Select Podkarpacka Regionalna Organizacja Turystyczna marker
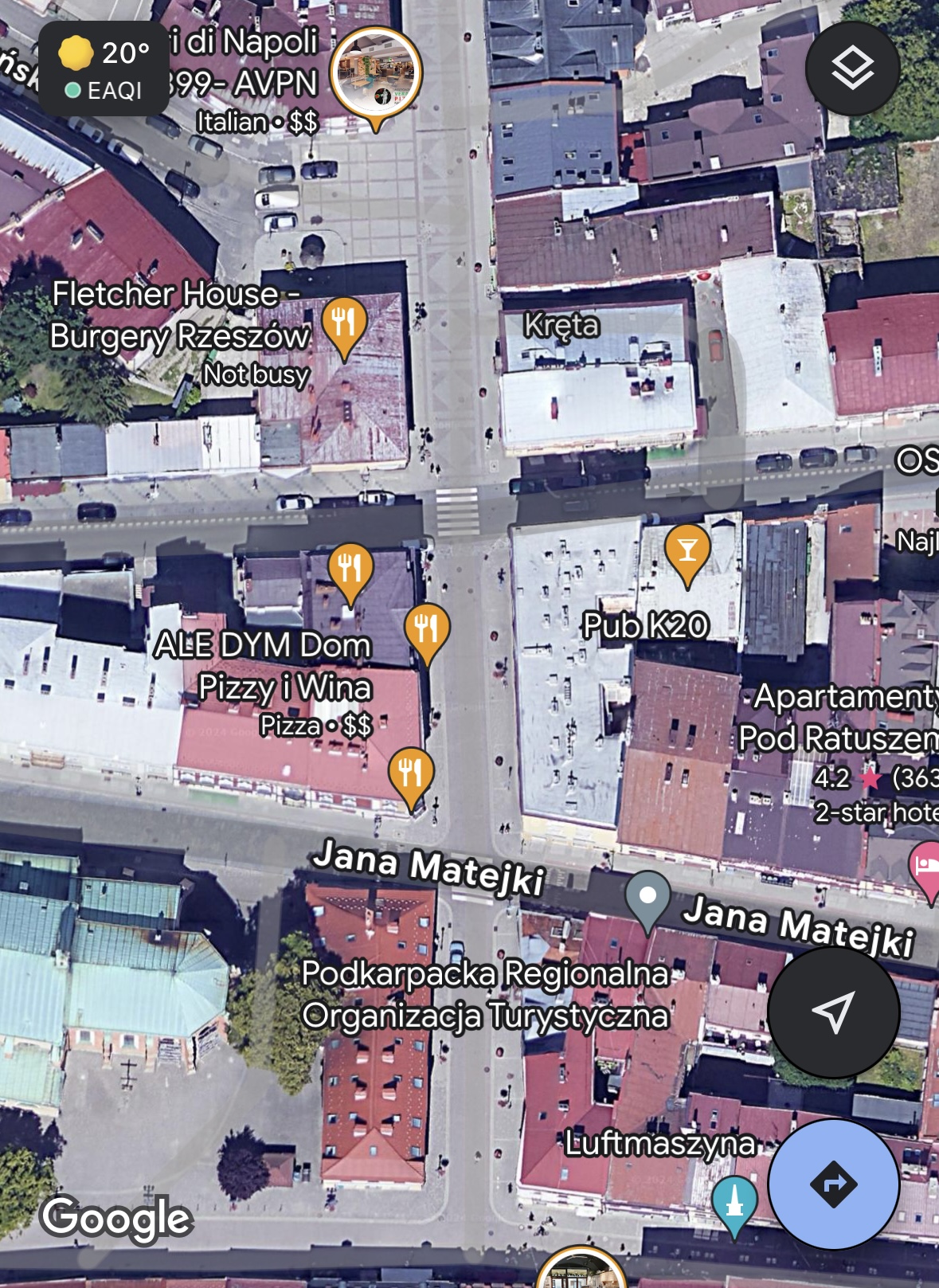Viewport: 939px width, 1288px height. coord(648,898)
